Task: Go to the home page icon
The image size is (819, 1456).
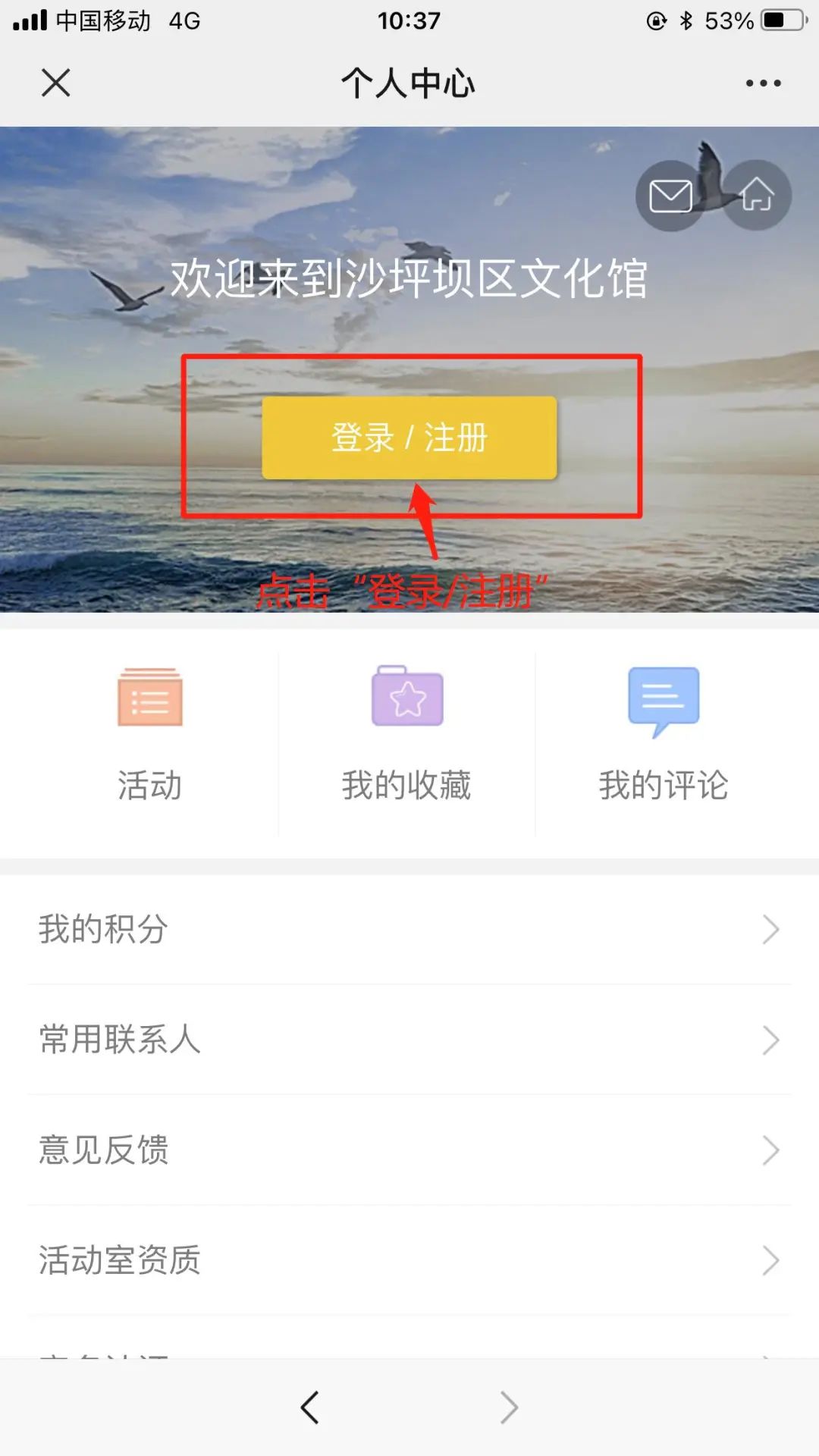Action: coord(756,196)
